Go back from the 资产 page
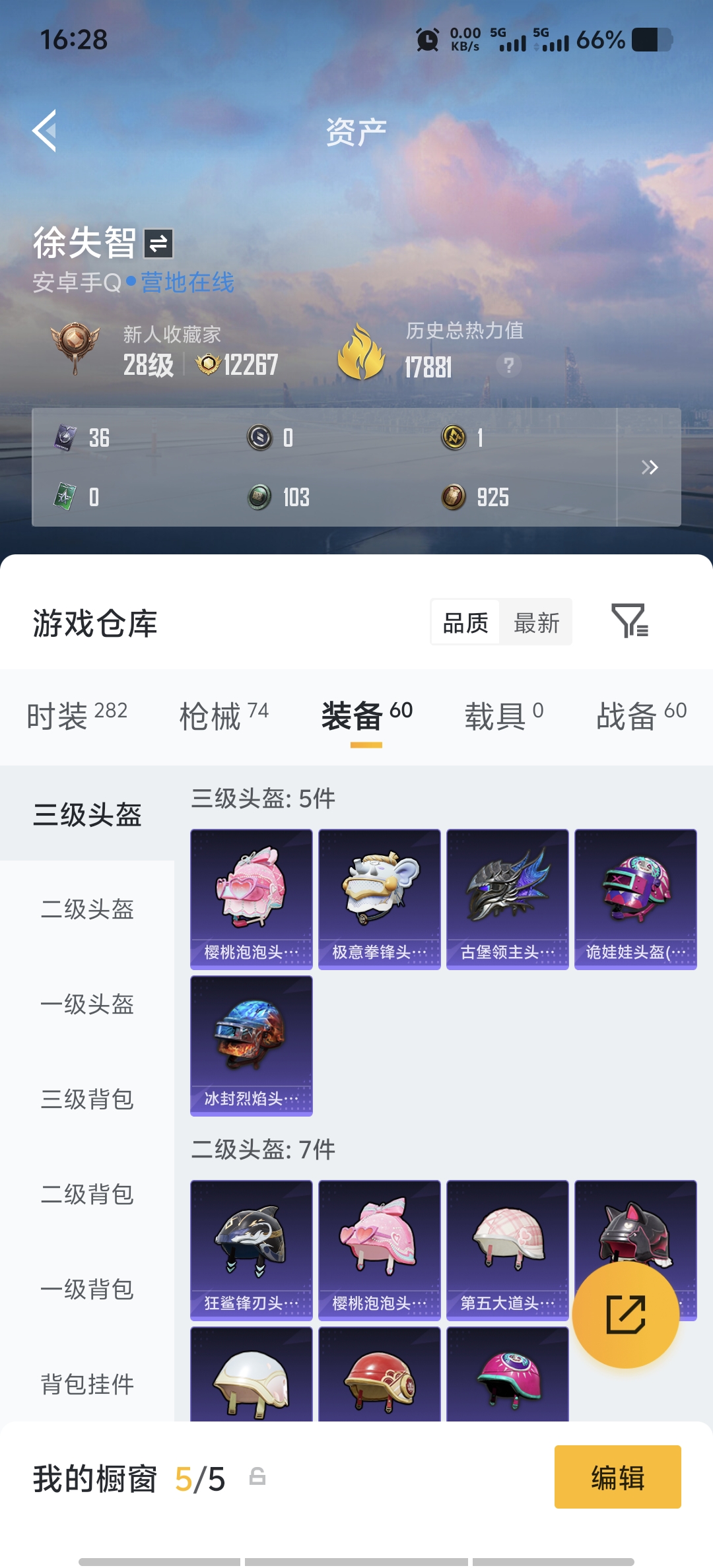The height and width of the screenshot is (1568, 713). coord(45,131)
